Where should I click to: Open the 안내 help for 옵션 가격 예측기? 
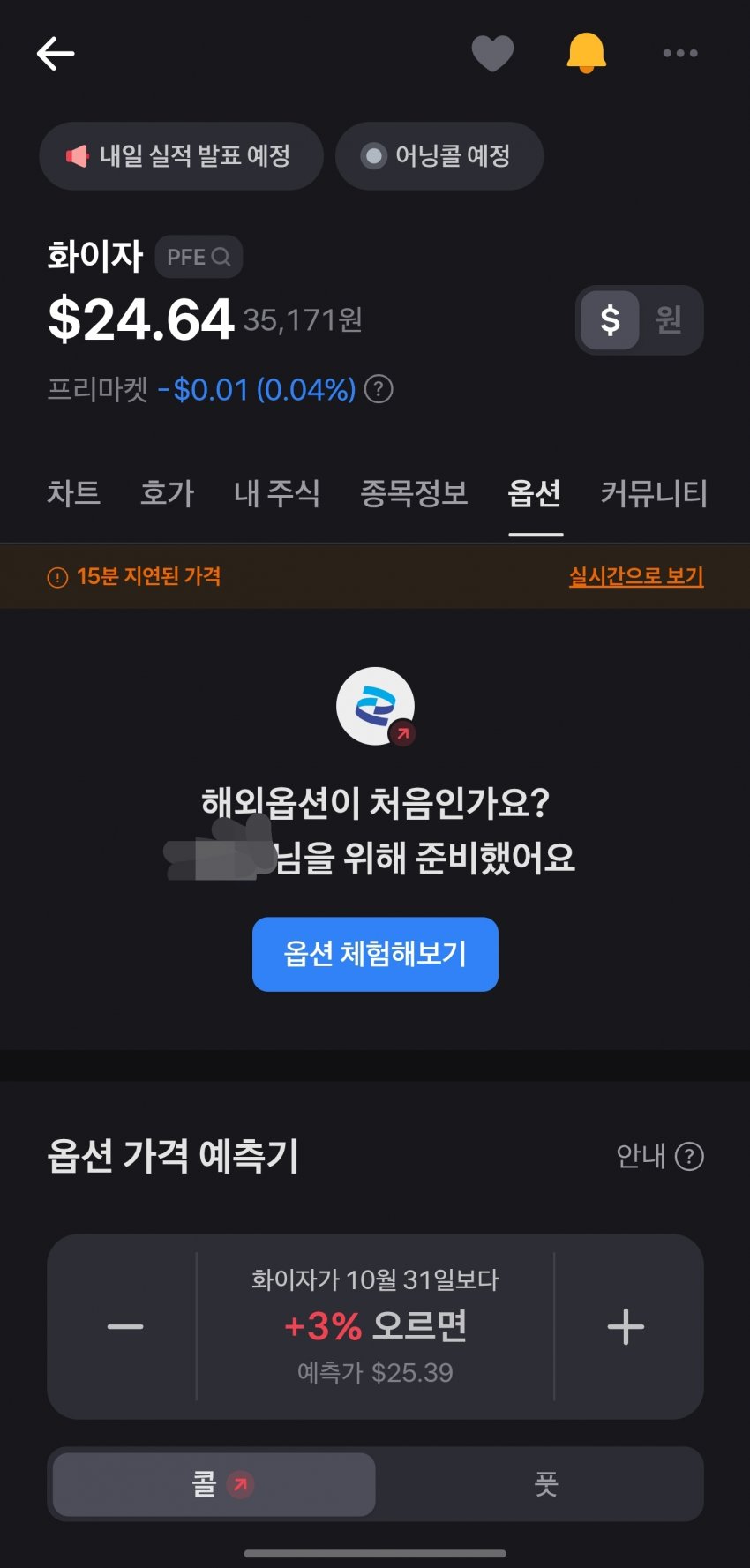pos(659,1156)
